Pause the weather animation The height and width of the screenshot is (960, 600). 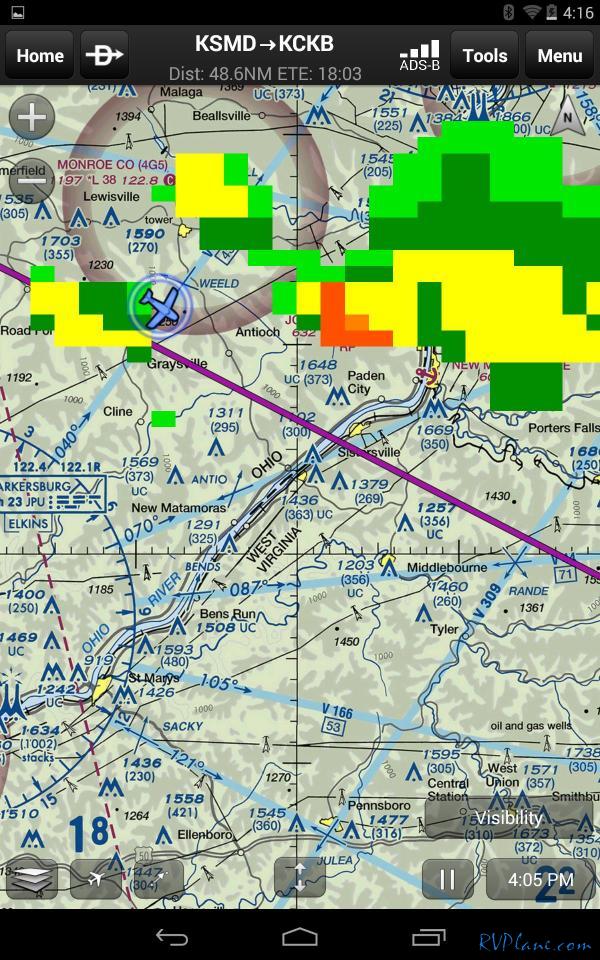[447, 879]
